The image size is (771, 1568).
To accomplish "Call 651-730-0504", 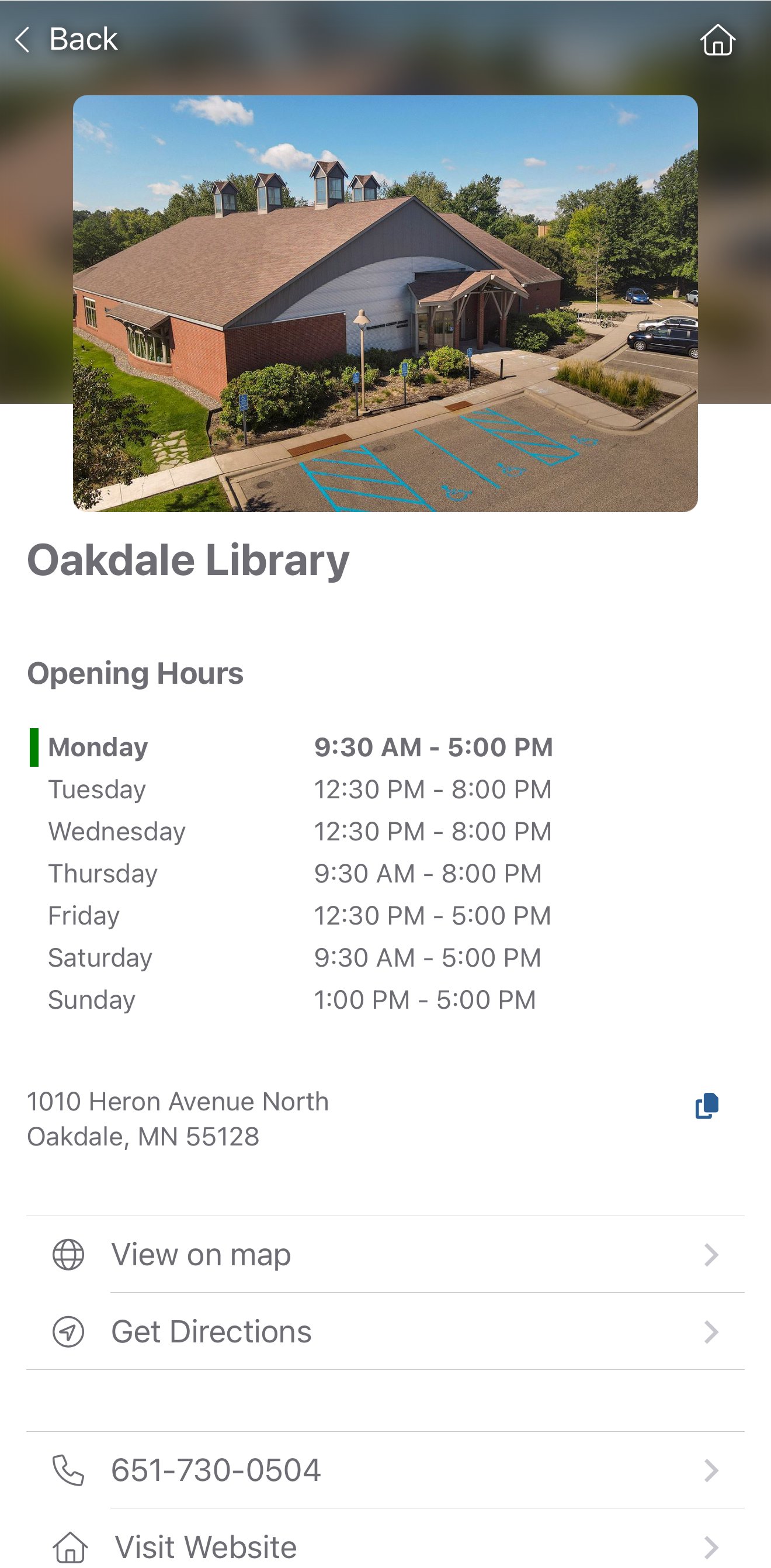I will click(x=385, y=1470).
